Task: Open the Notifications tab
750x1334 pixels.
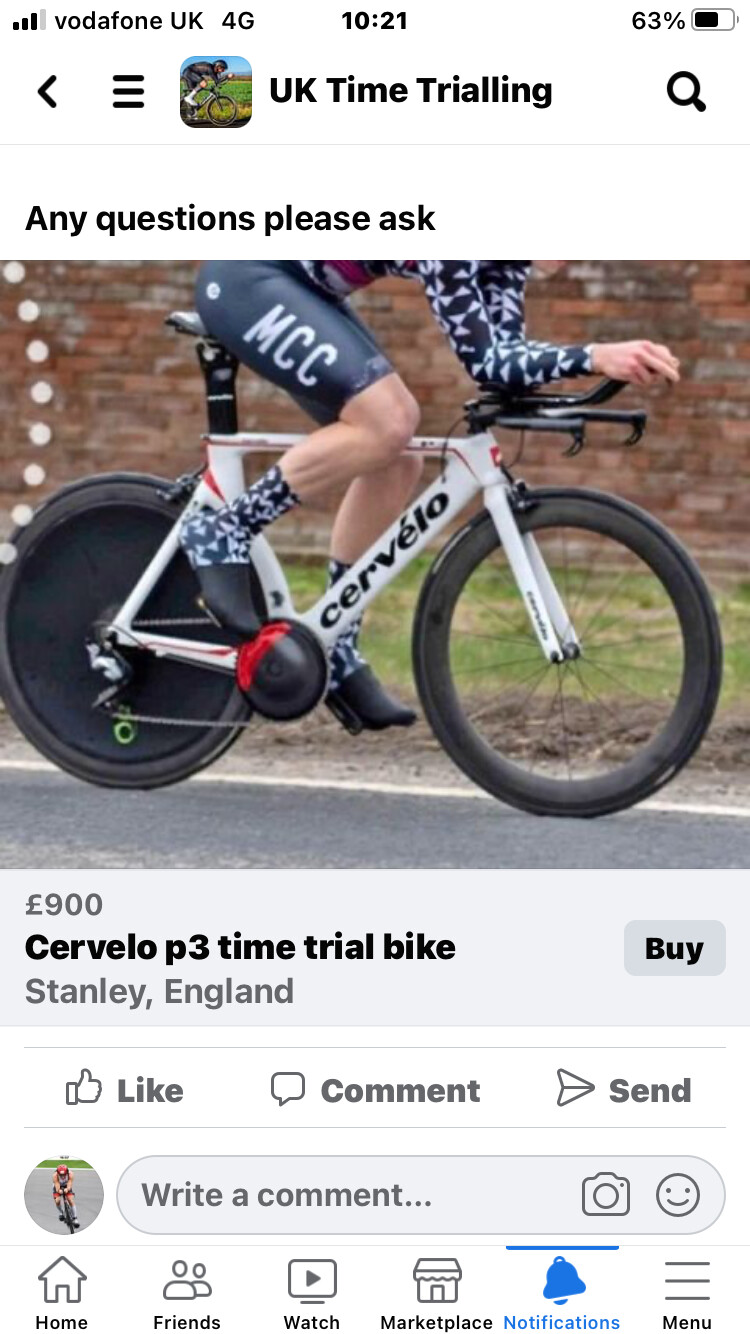Action: (562, 1294)
